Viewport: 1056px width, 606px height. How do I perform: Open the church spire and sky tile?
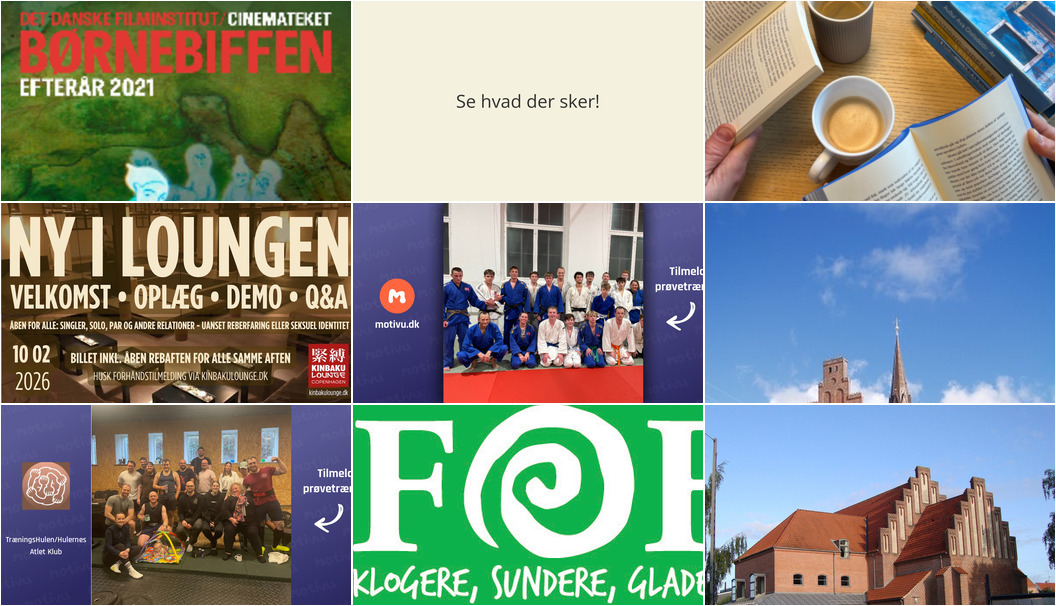click(x=880, y=302)
